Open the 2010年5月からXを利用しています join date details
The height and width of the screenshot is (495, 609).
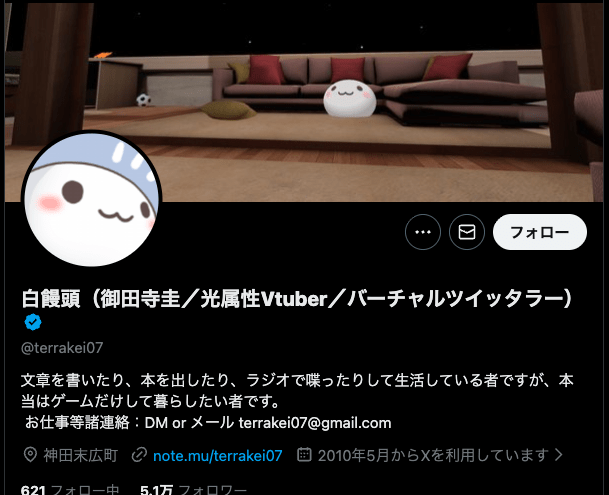[x=430, y=455]
